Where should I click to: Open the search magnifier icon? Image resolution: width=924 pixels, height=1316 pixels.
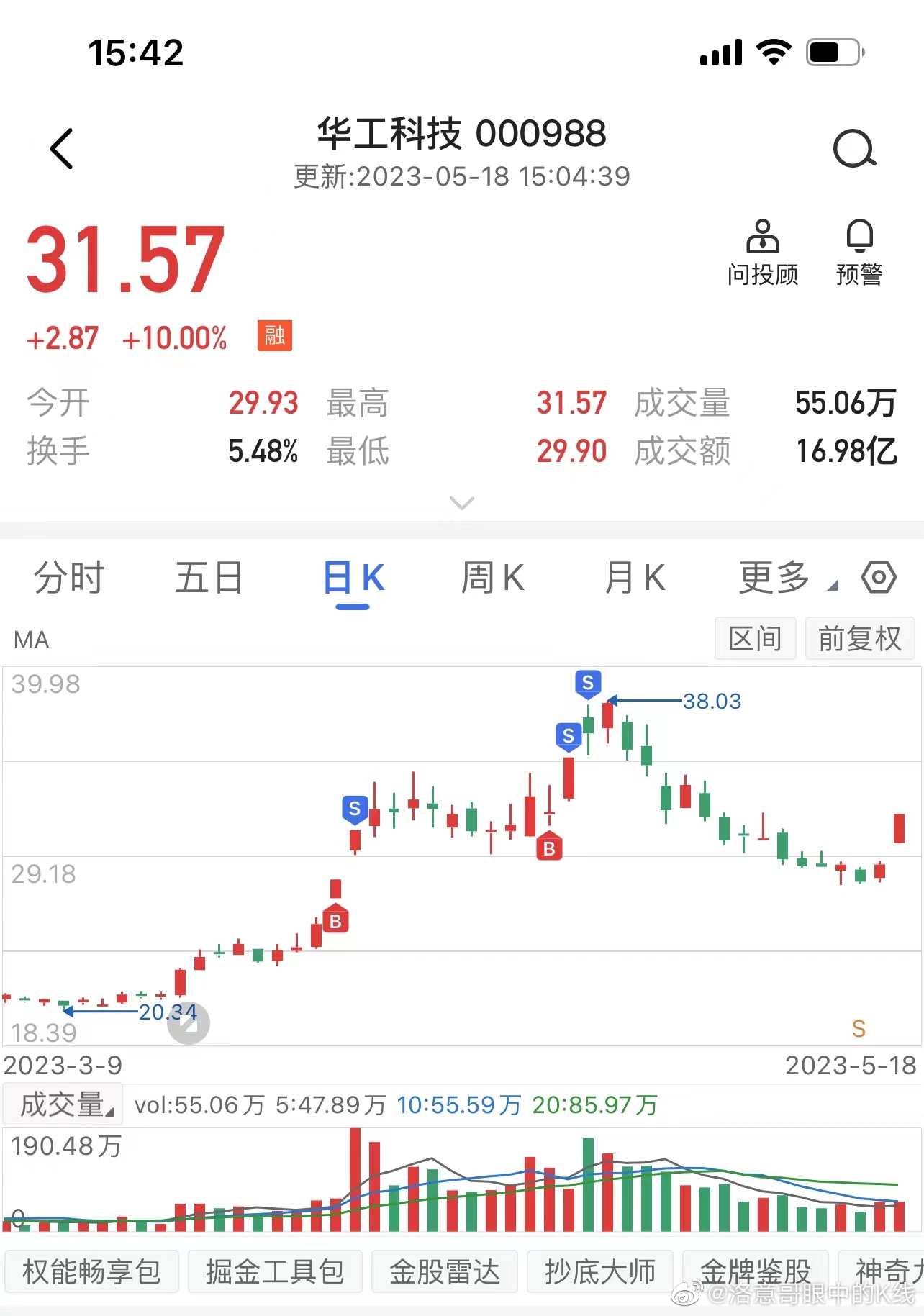pyautogui.click(x=853, y=148)
